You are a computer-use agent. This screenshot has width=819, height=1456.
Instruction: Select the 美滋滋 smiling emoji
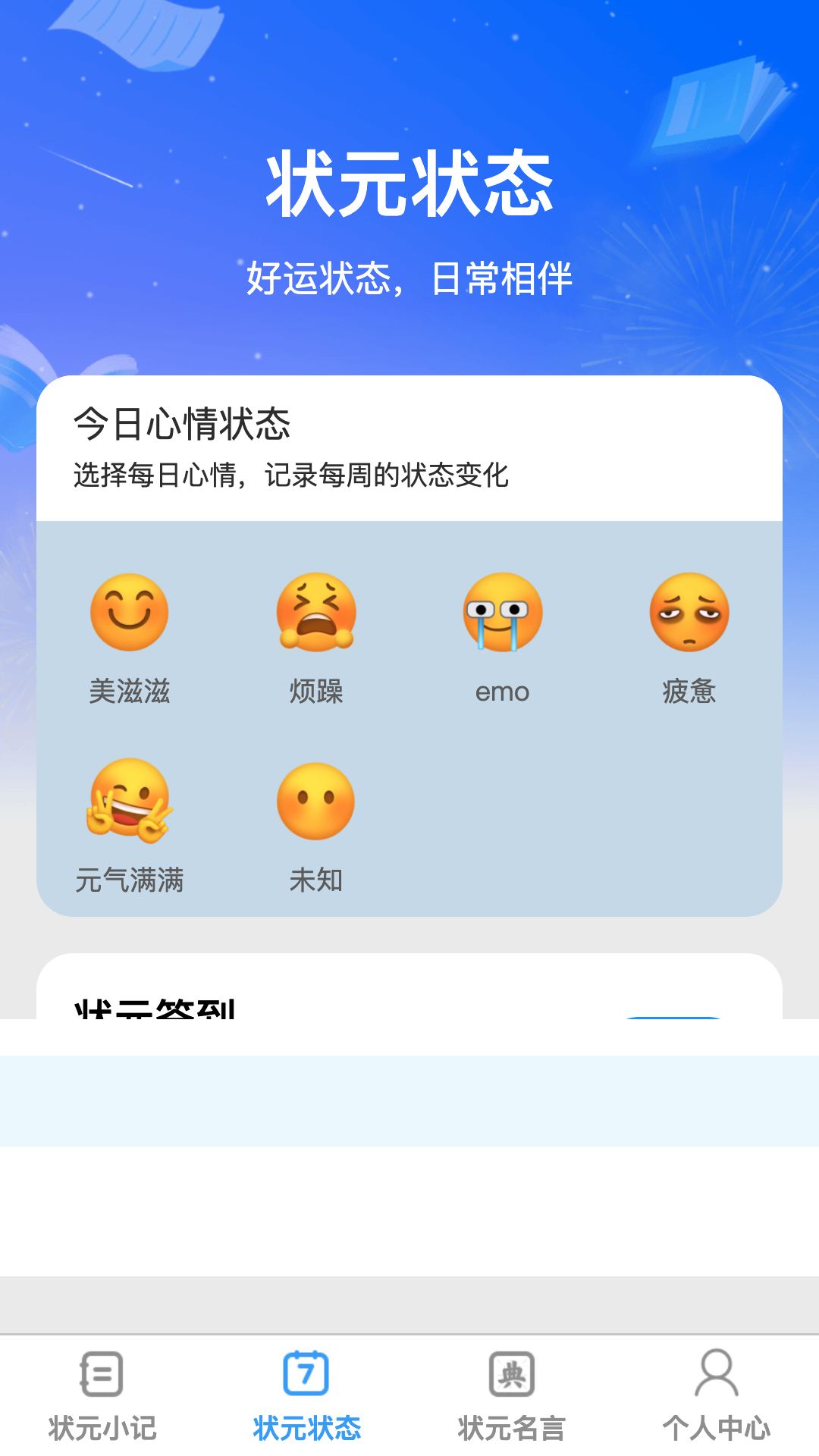(129, 613)
